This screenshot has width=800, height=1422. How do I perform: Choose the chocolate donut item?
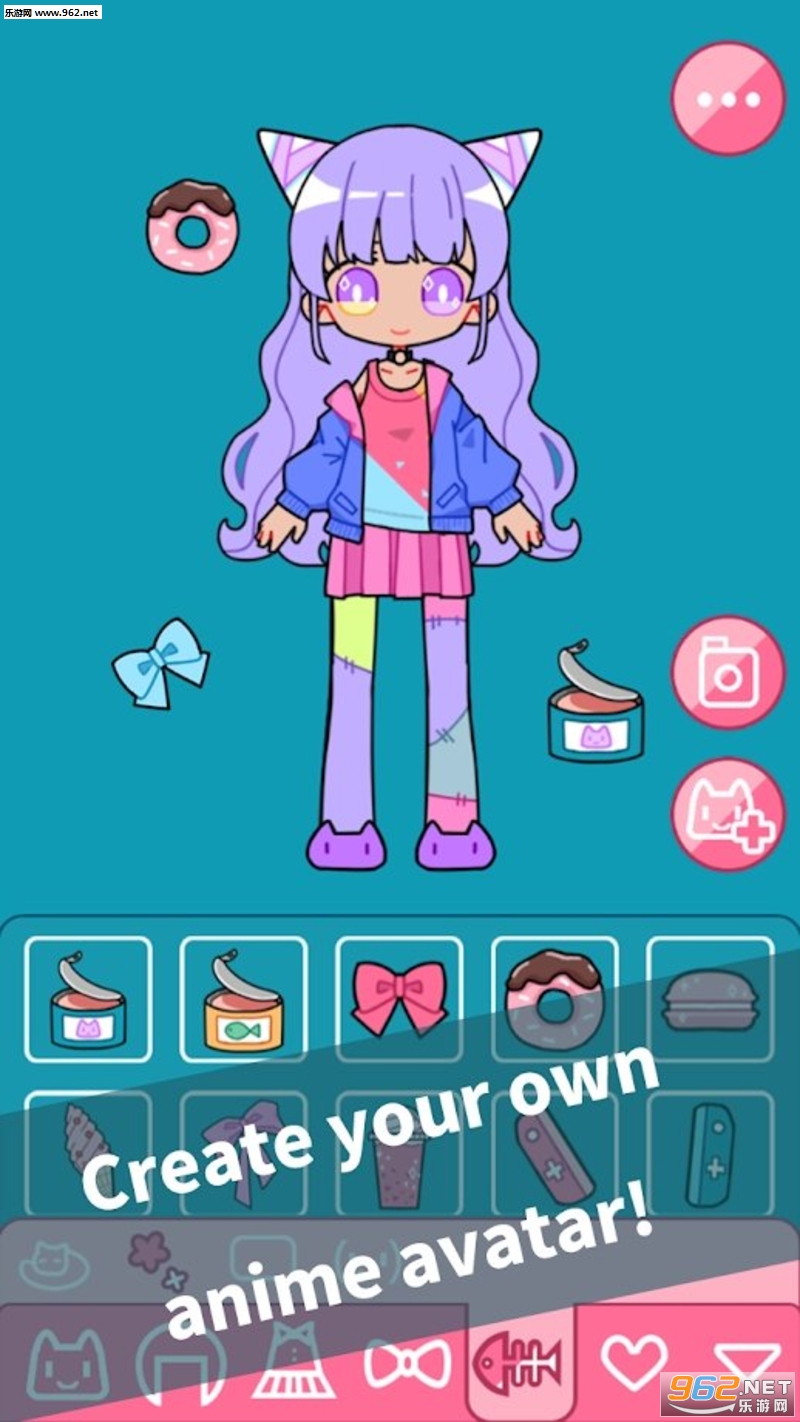[554, 999]
